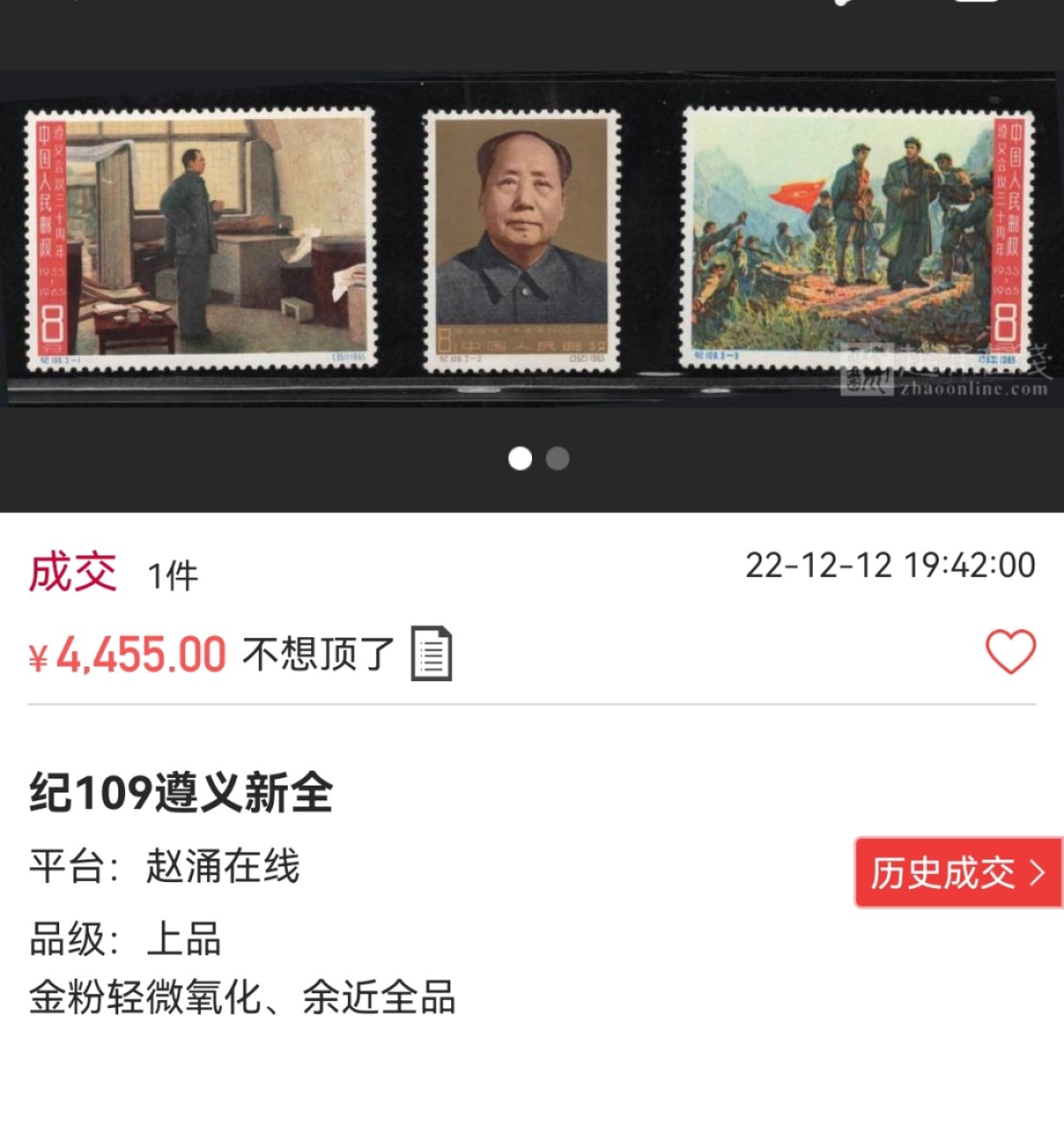Open the 纪109遵义 stamp photo
Viewport: 1064px width, 1141px height.
(x=530, y=239)
